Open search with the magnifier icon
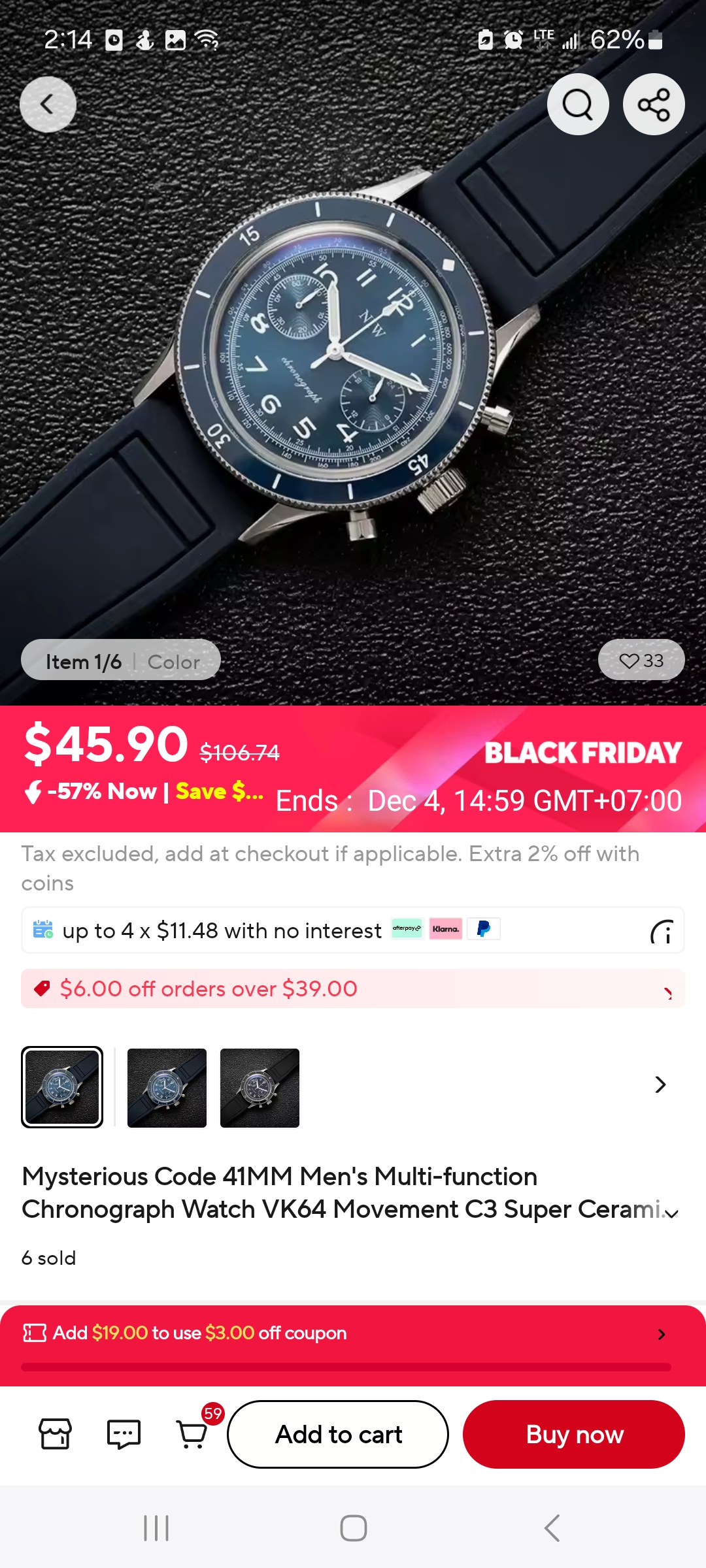This screenshot has height=1568, width=706. point(578,105)
